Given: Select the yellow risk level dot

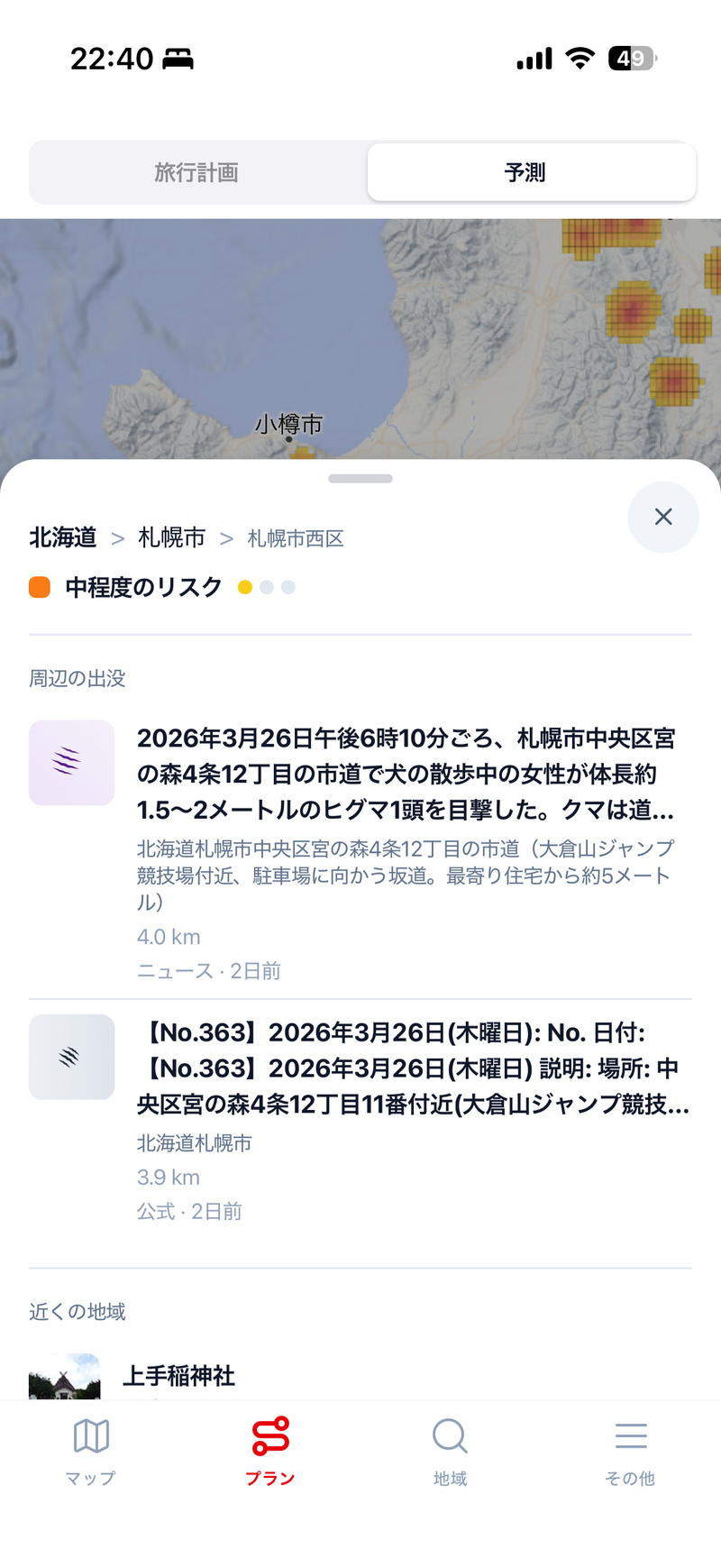Looking at the screenshot, I should tap(244, 587).
